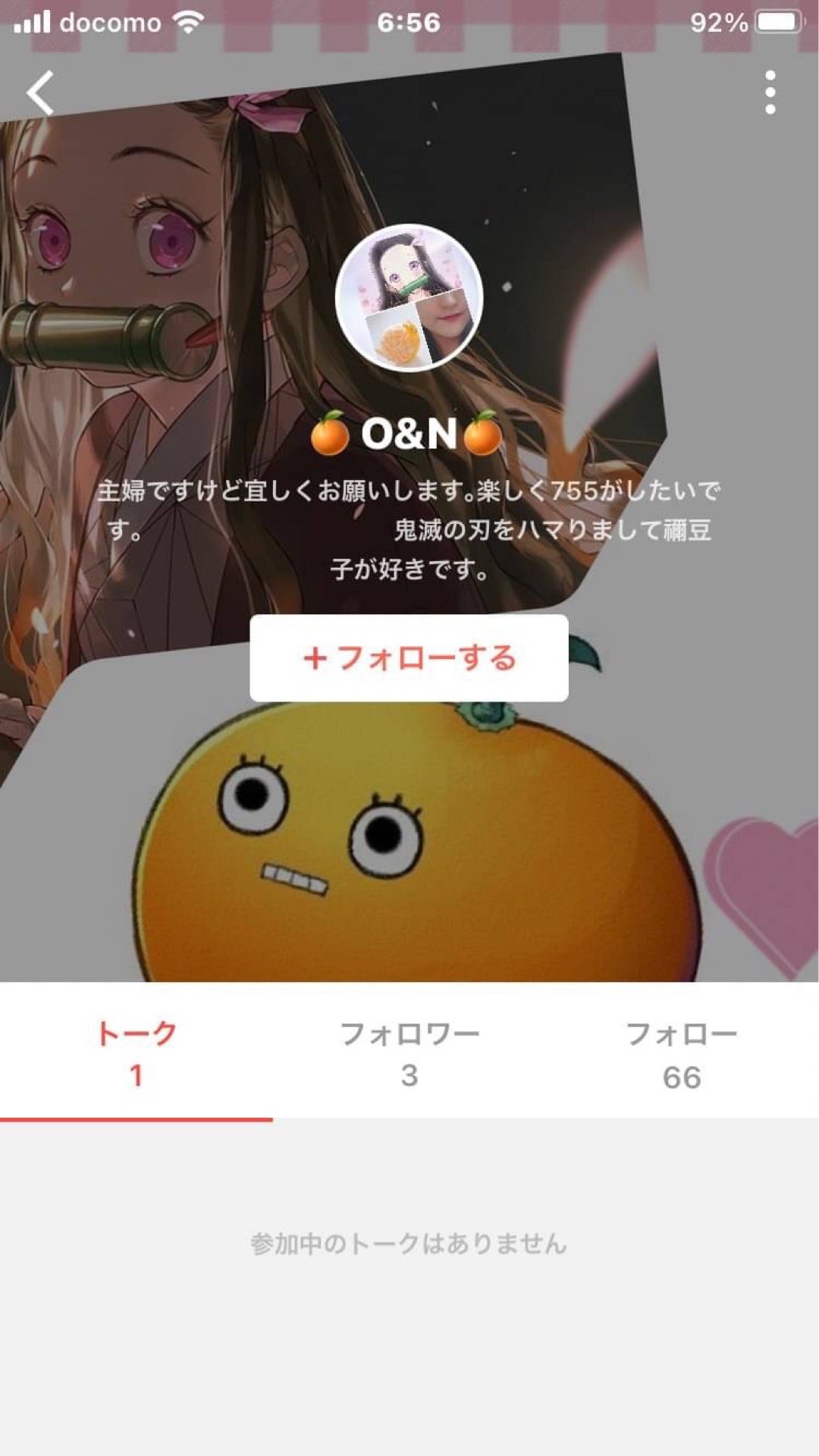819x1456 pixels.
Task: Tap the clock showing 6:56
Action: point(409,22)
